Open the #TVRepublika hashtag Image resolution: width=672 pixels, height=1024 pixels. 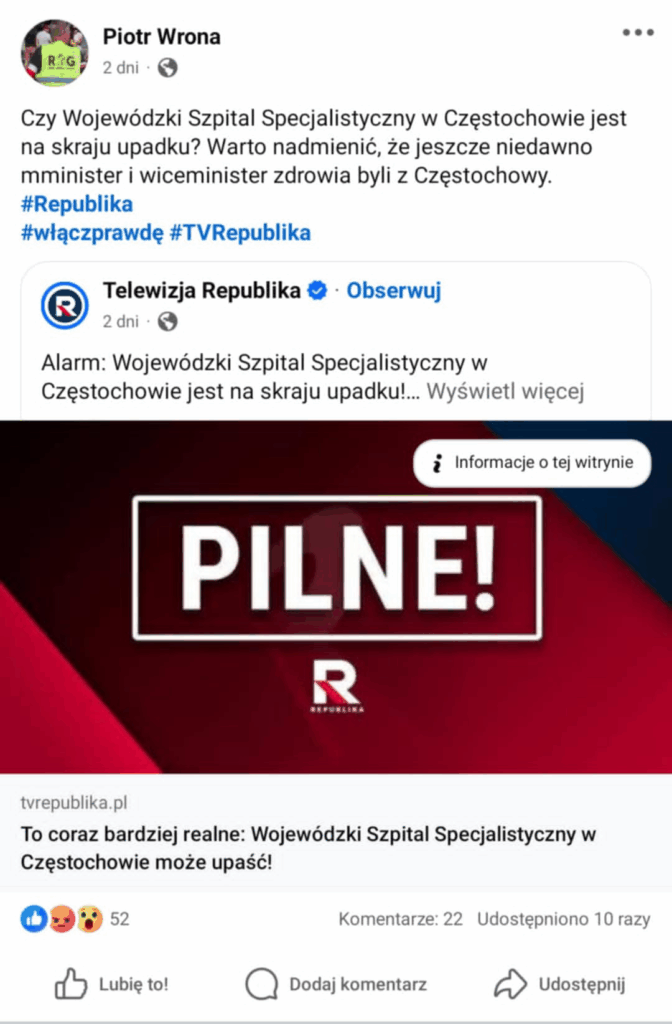(x=239, y=233)
